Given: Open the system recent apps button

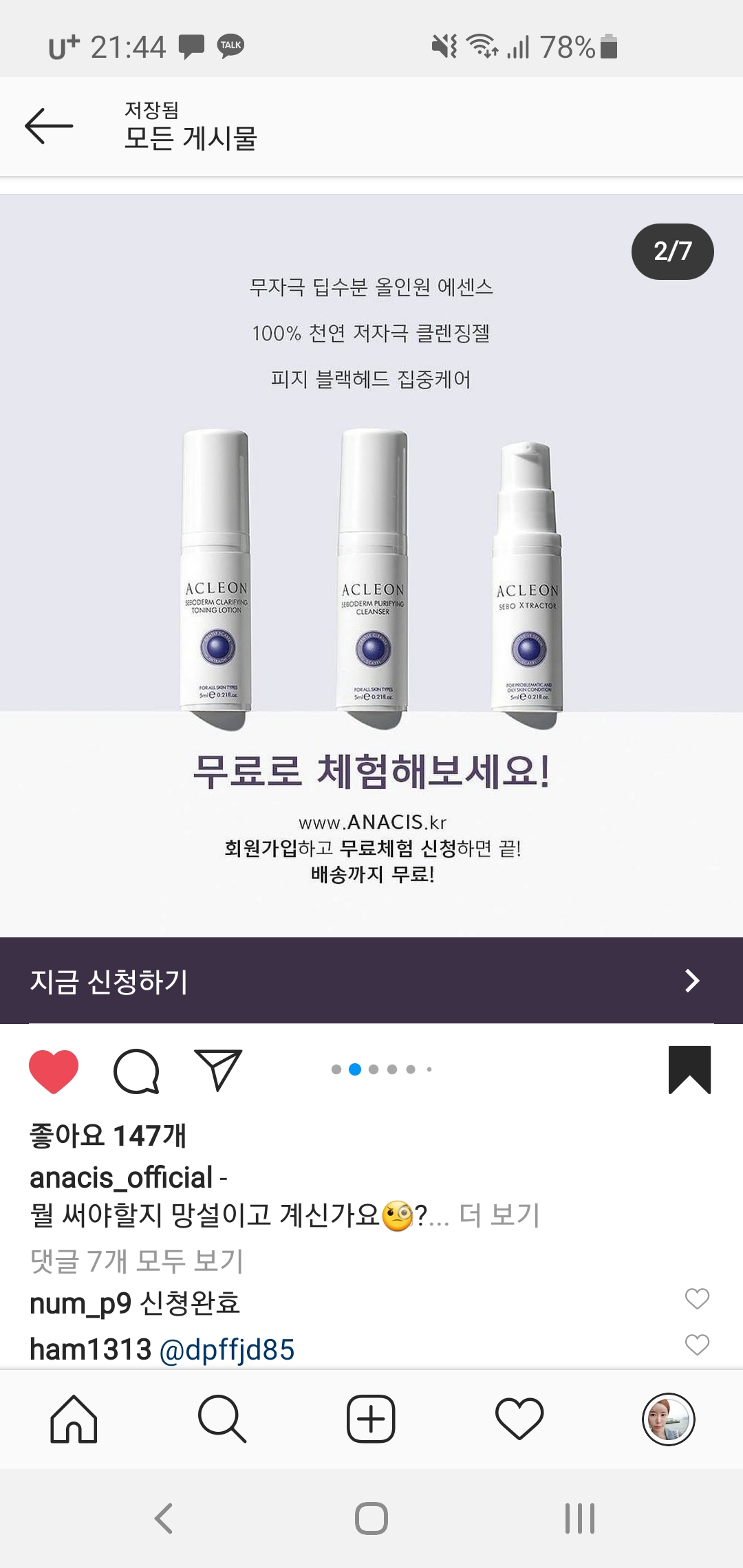Looking at the screenshot, I should [579, 1518].
